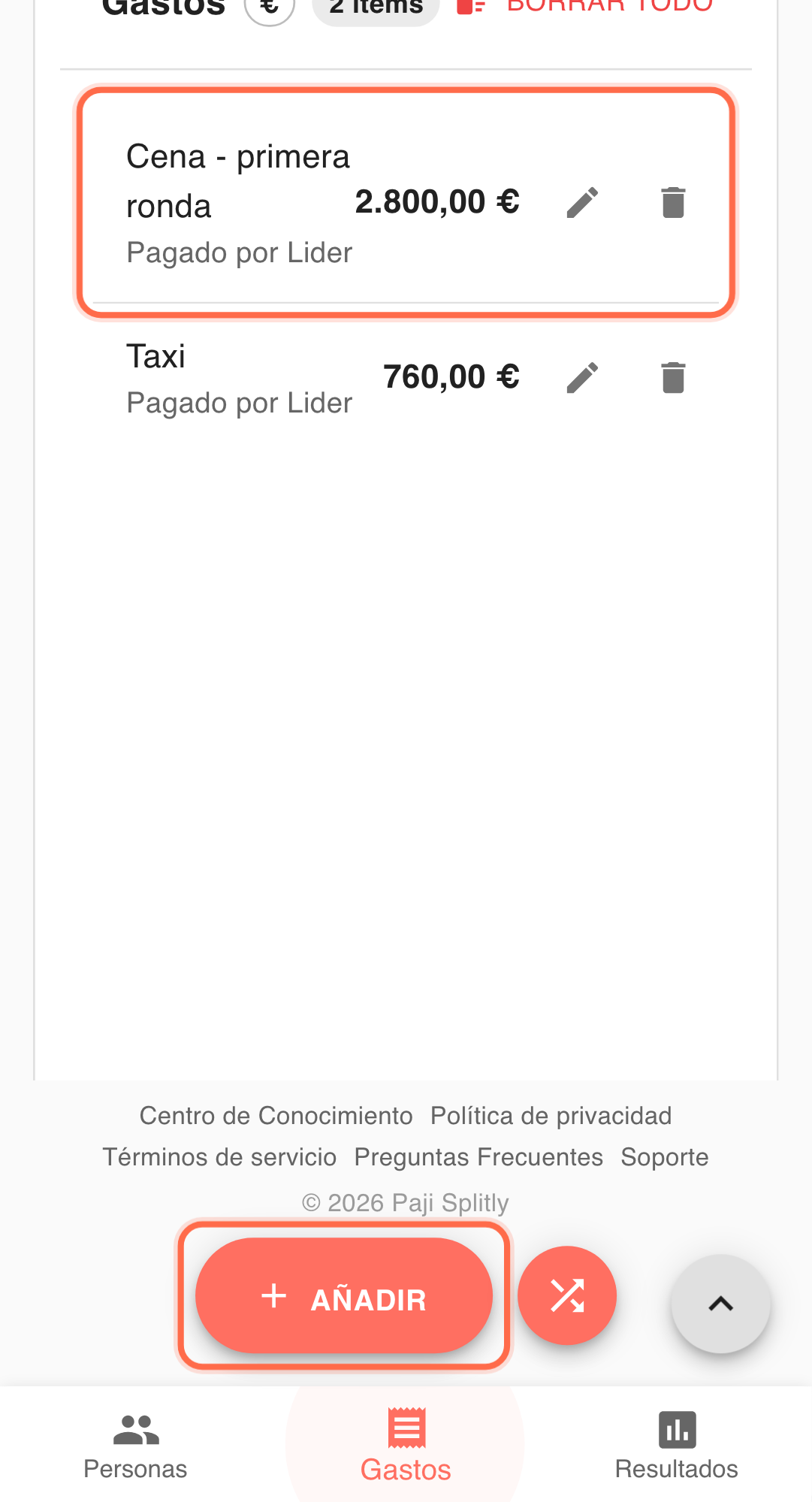
Task: Open Centro de Conocimiento link
Action: (276, 1116)
